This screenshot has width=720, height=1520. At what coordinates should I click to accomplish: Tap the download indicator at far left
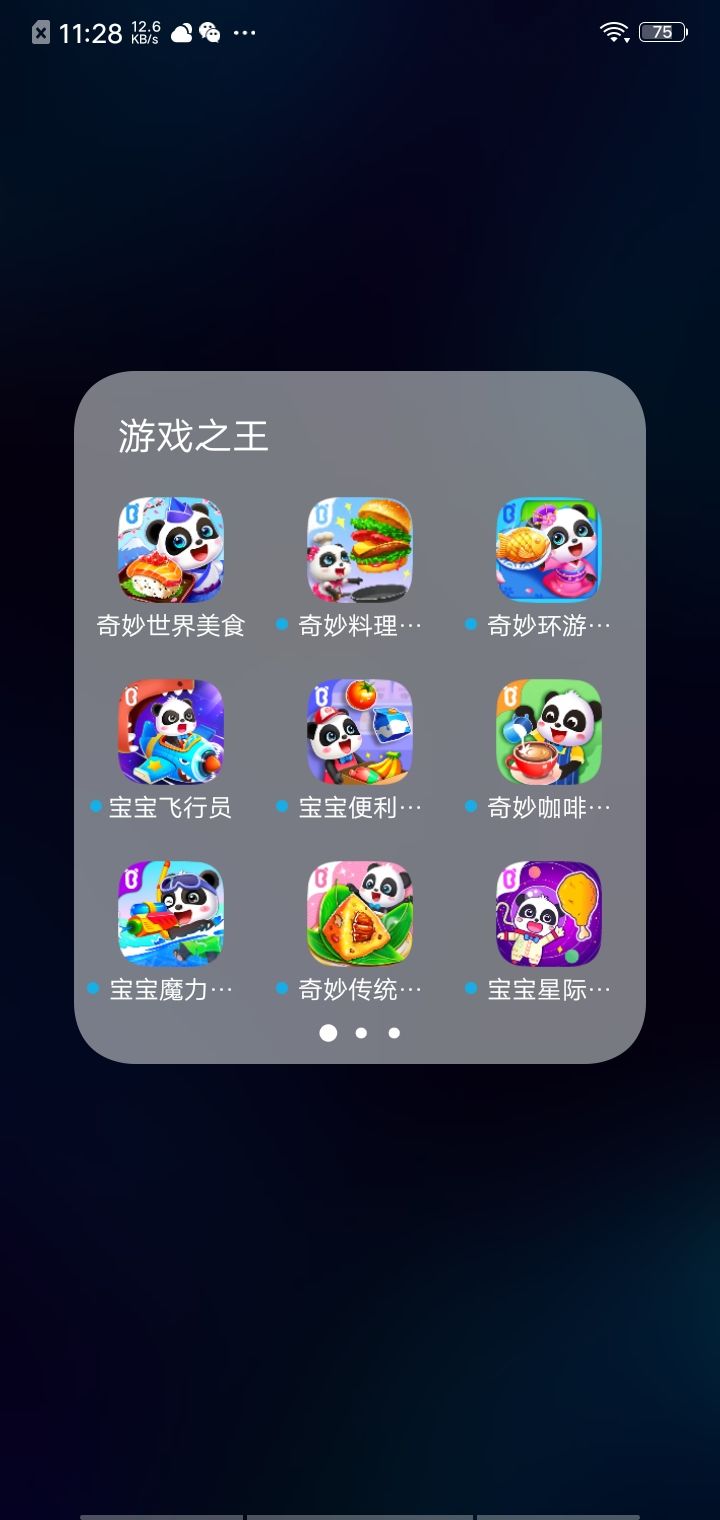[x=40, y=32]
